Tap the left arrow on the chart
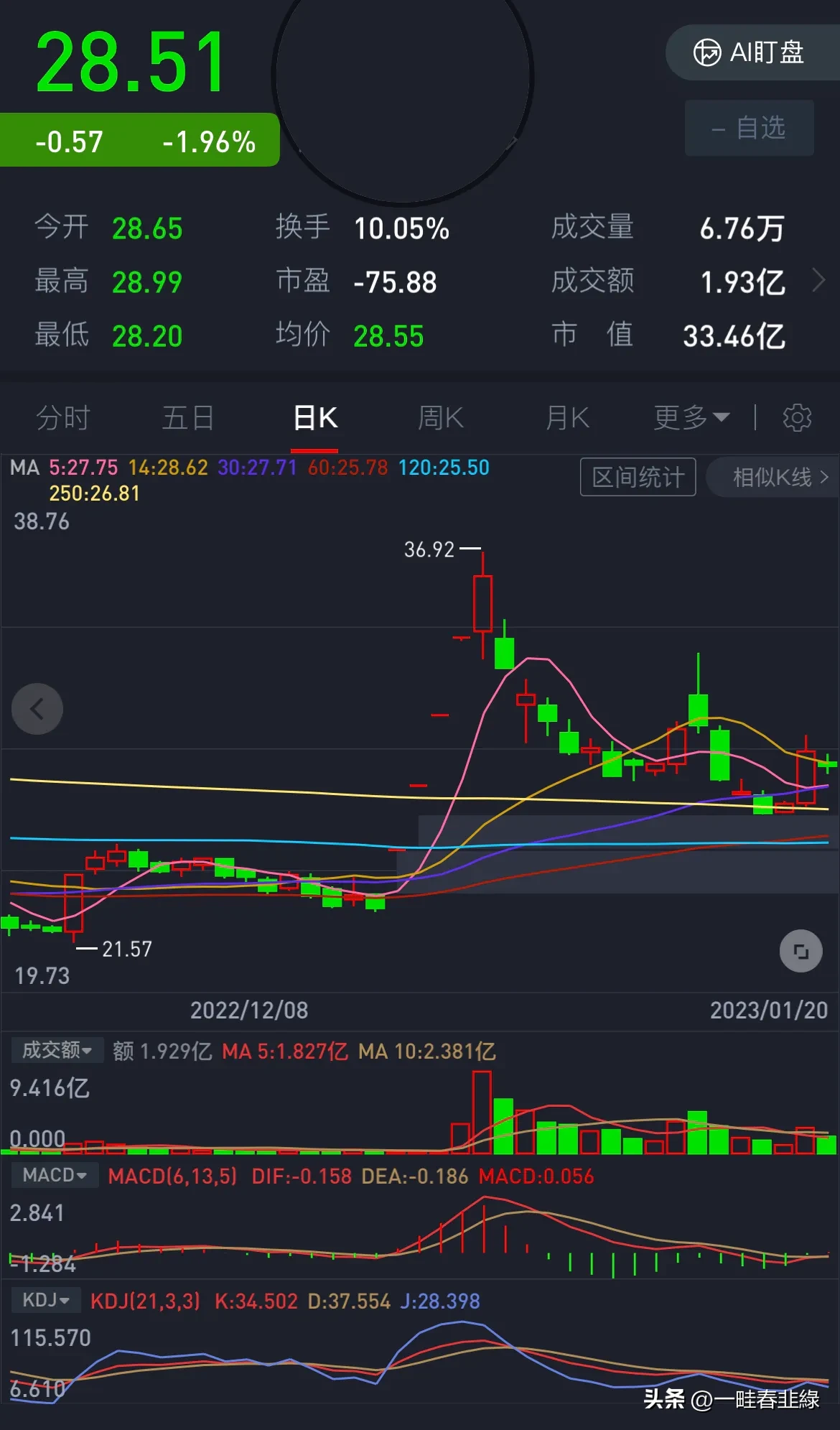Screen dimensions: 840x1430 tap(37, 709)
